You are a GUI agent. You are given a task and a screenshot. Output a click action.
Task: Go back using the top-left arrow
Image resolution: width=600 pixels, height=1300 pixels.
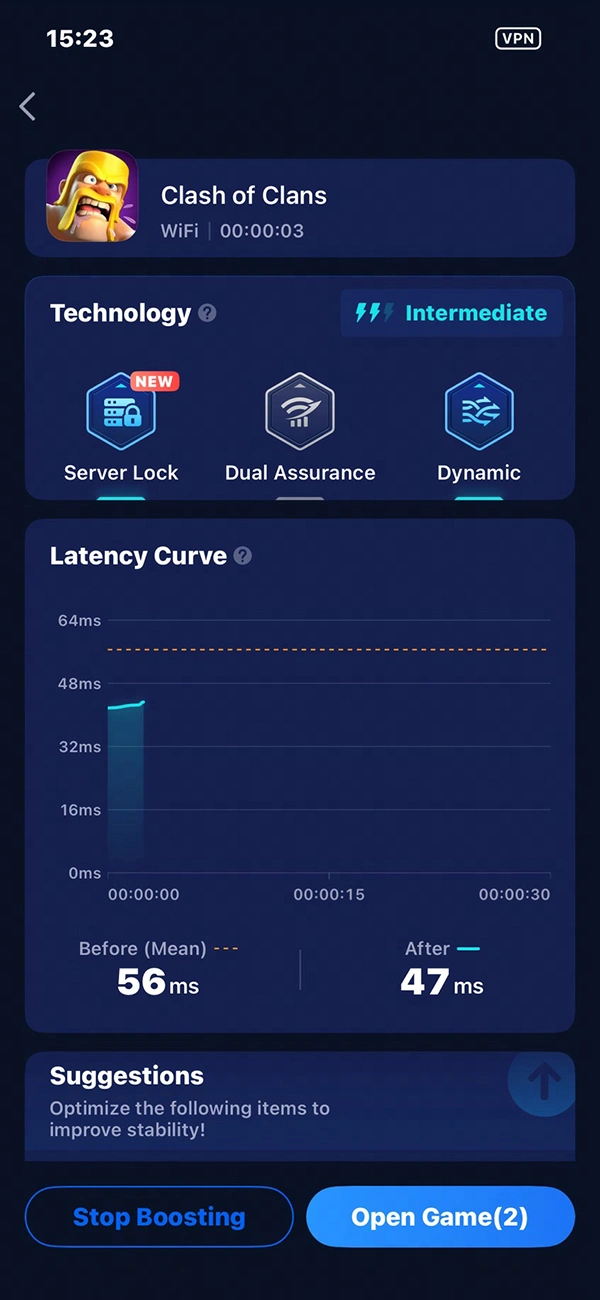(x=28, y=107)
